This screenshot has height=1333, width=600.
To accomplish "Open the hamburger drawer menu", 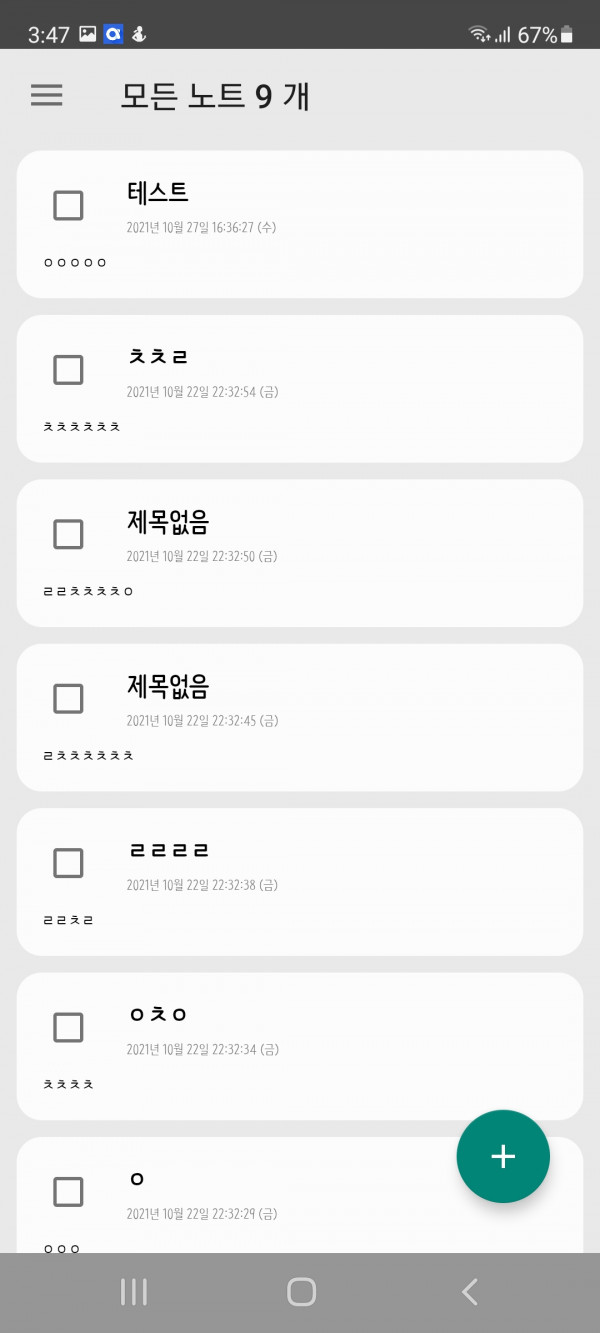I will [47, 95].
